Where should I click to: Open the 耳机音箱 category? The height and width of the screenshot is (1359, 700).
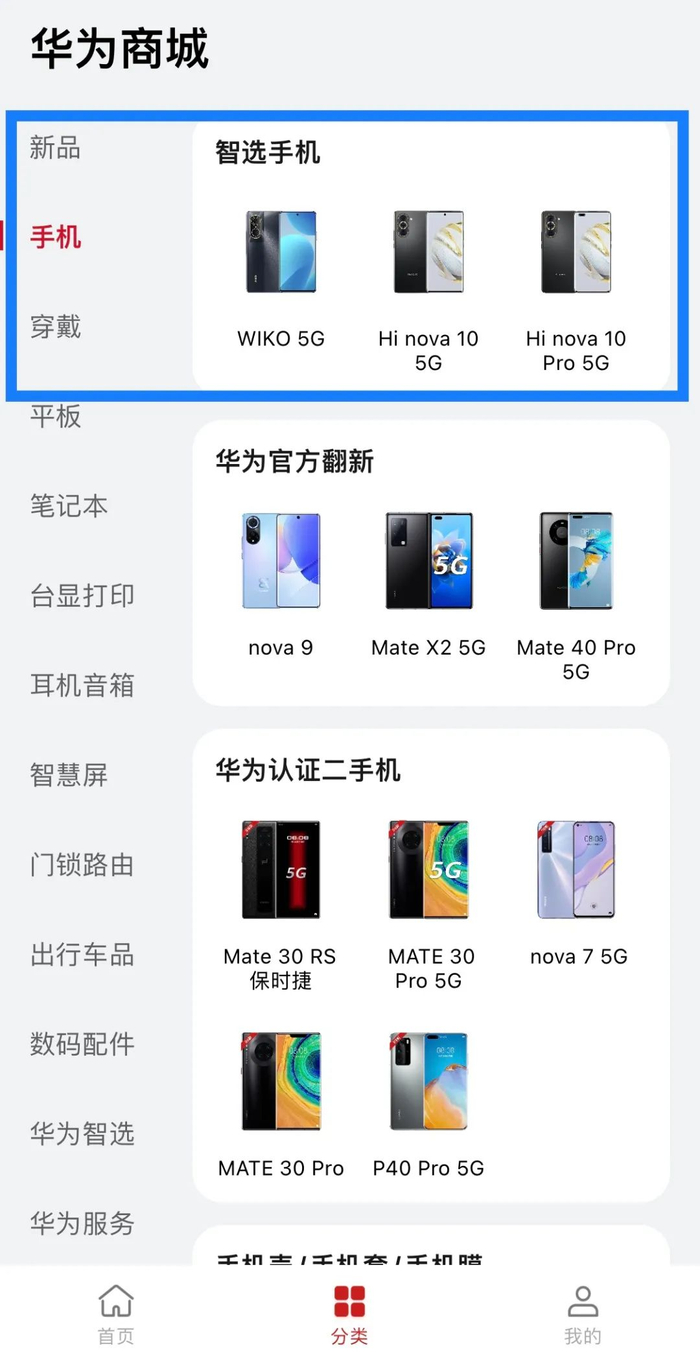81,685
